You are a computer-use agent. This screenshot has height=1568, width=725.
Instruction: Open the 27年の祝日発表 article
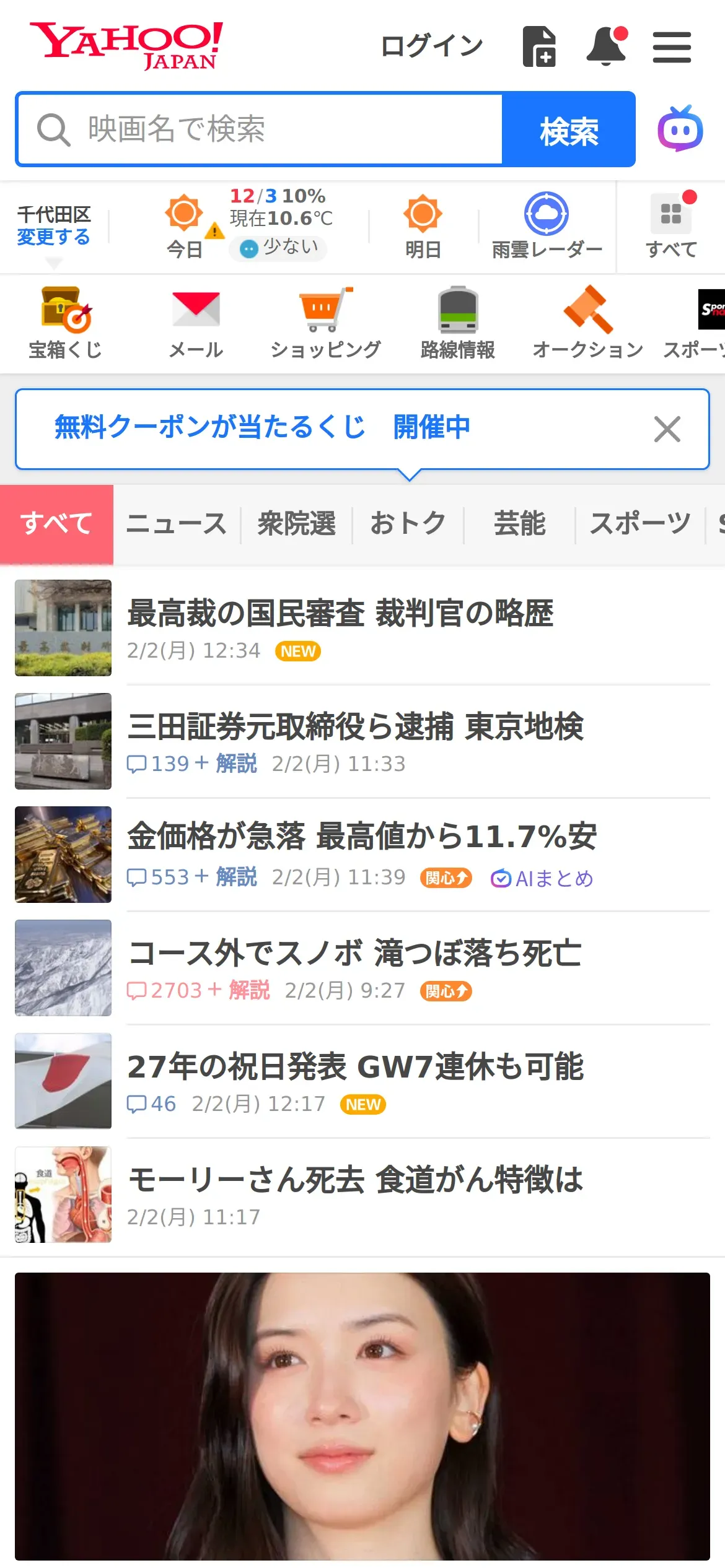tap(355, 1067)
